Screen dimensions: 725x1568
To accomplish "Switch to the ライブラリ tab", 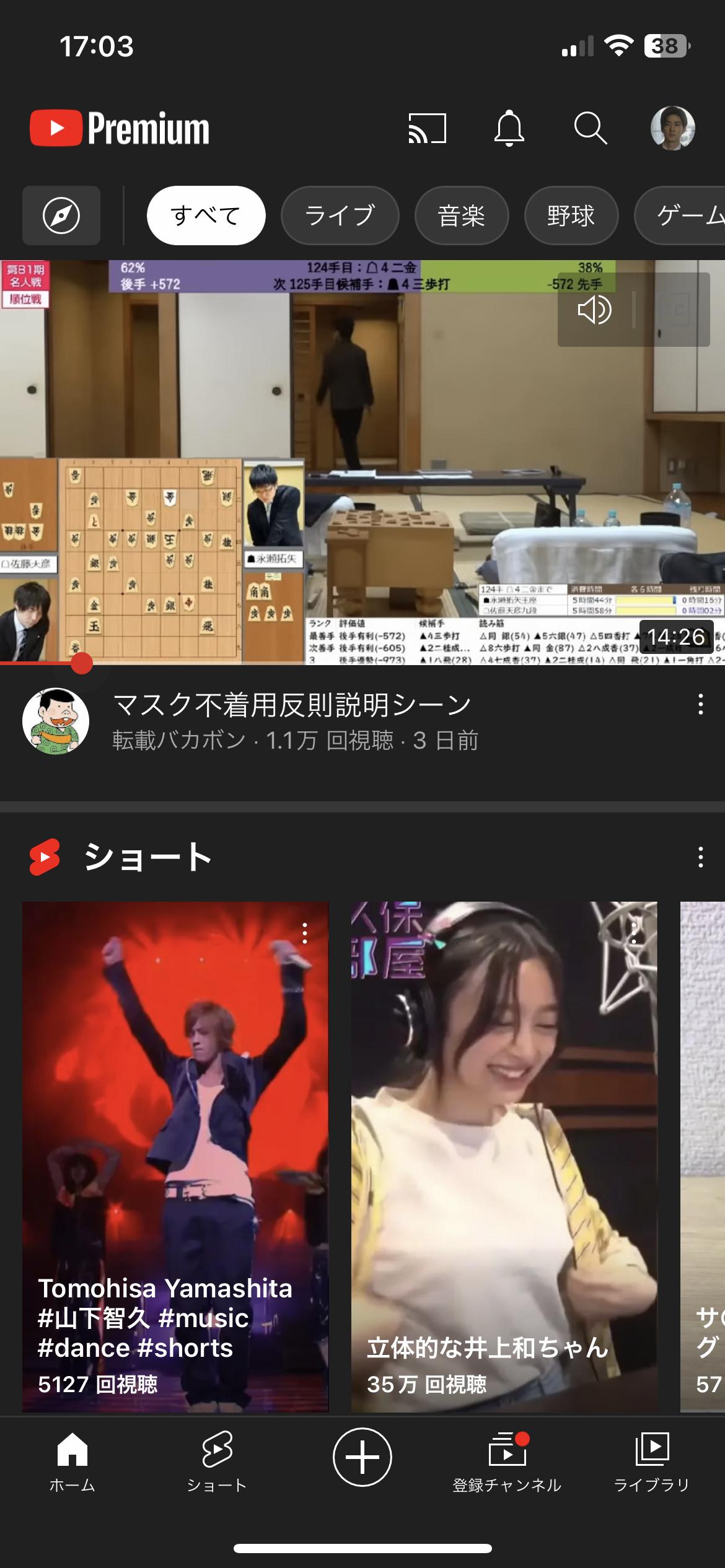I will pyautogui.click(x=652, y=1463).
